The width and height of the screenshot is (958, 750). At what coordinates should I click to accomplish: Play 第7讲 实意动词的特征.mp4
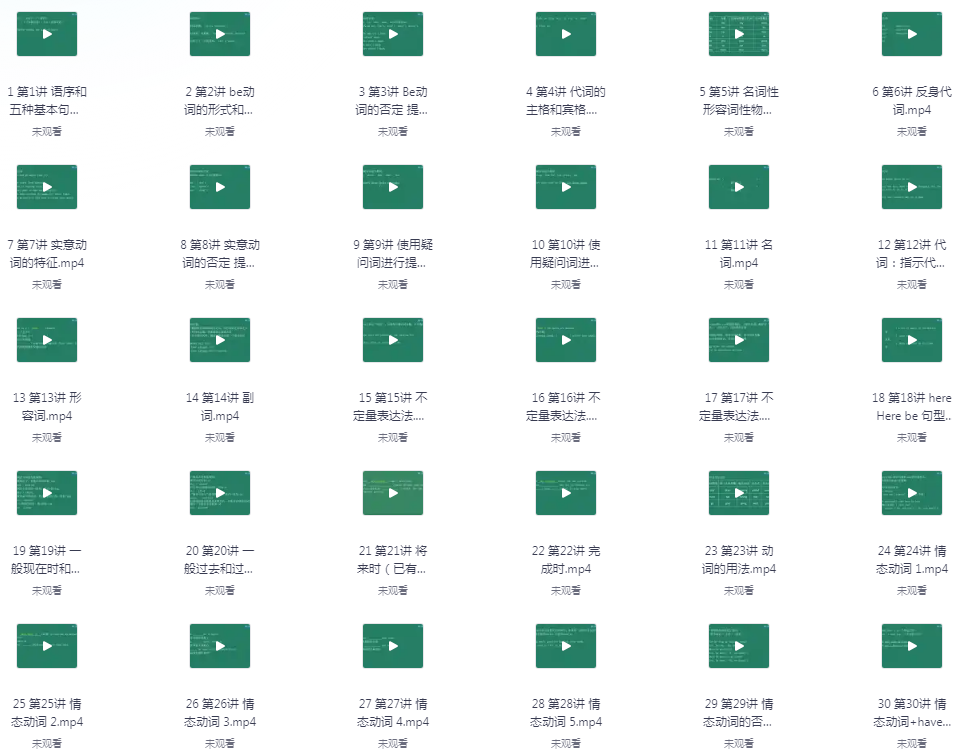tap(47, 186)
